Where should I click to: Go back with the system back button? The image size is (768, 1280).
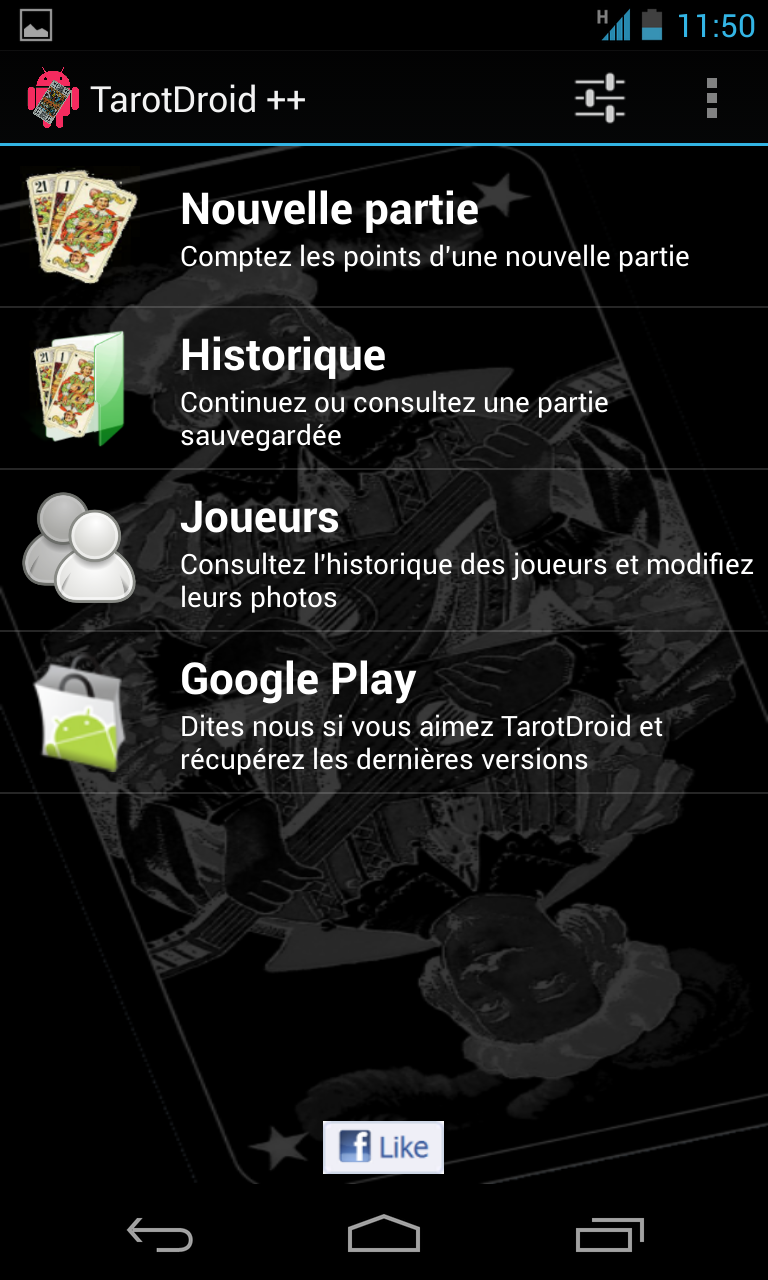[x=160, y=1236]
